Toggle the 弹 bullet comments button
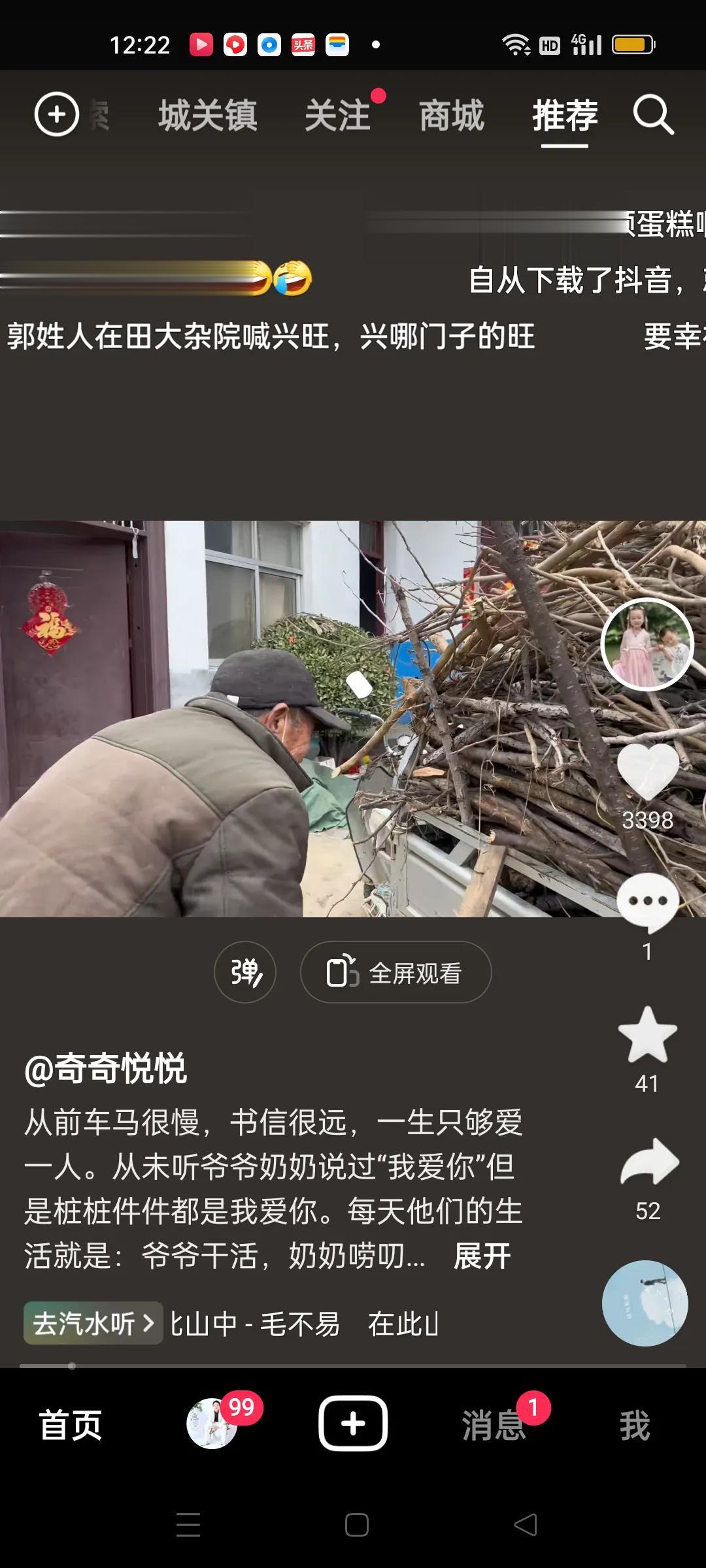The image size is (706, 1568). pos(245,972)
